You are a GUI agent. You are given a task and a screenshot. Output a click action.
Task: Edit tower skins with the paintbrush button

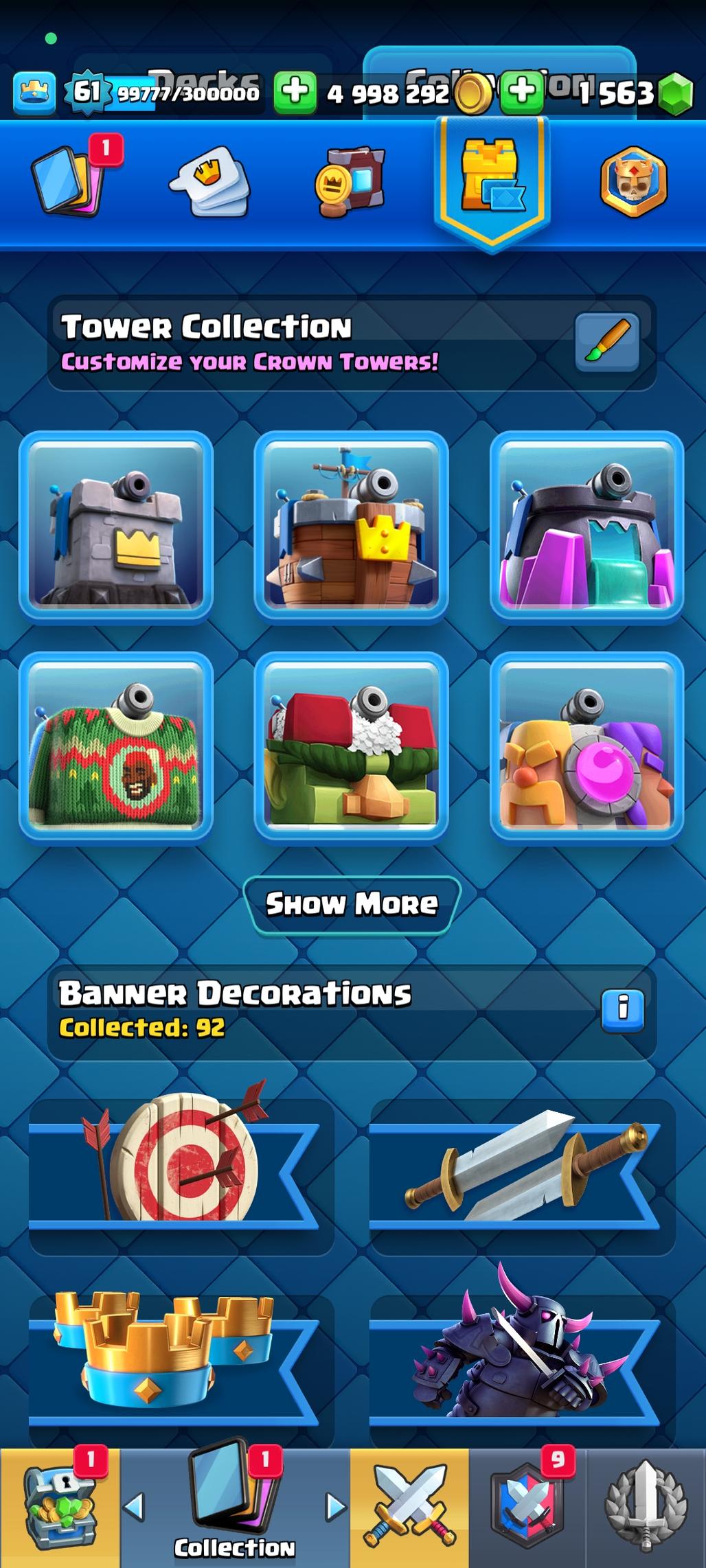point(607,341)
